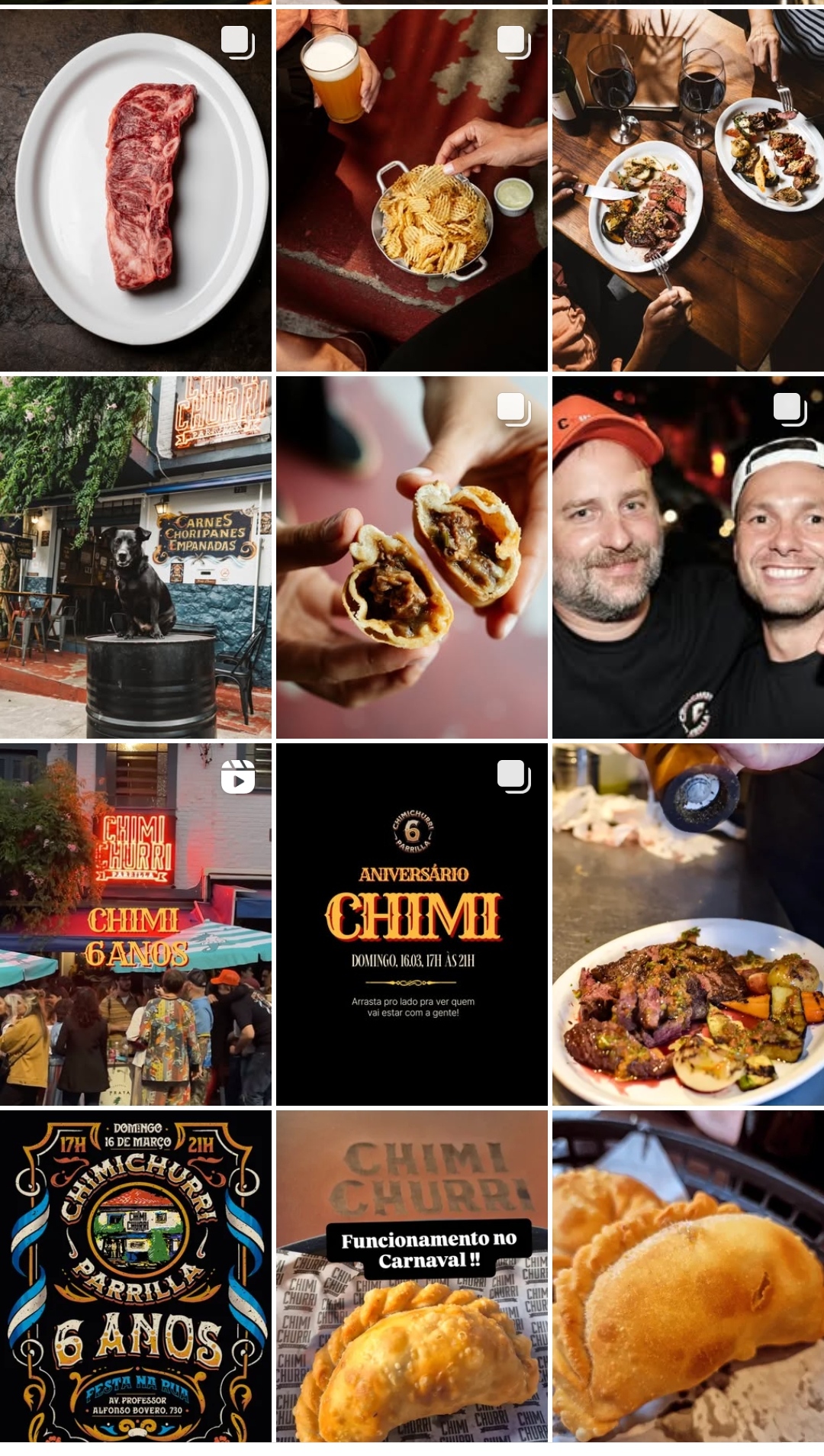Open the Aniversário Chimi announcement post
This screenshot has width=824, height=1456.
click(412, 924)
